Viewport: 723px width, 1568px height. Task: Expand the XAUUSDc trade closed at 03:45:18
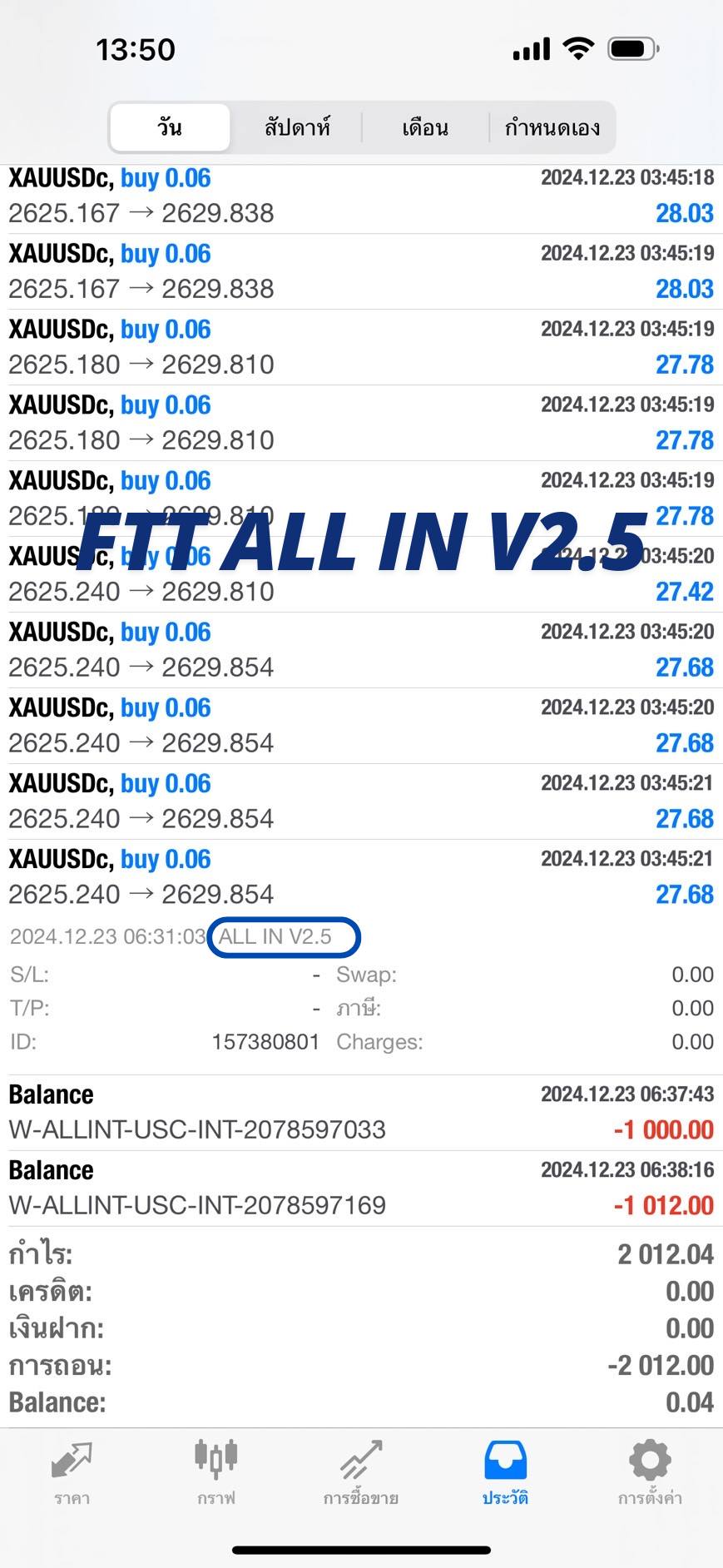[x=361, y=196]
